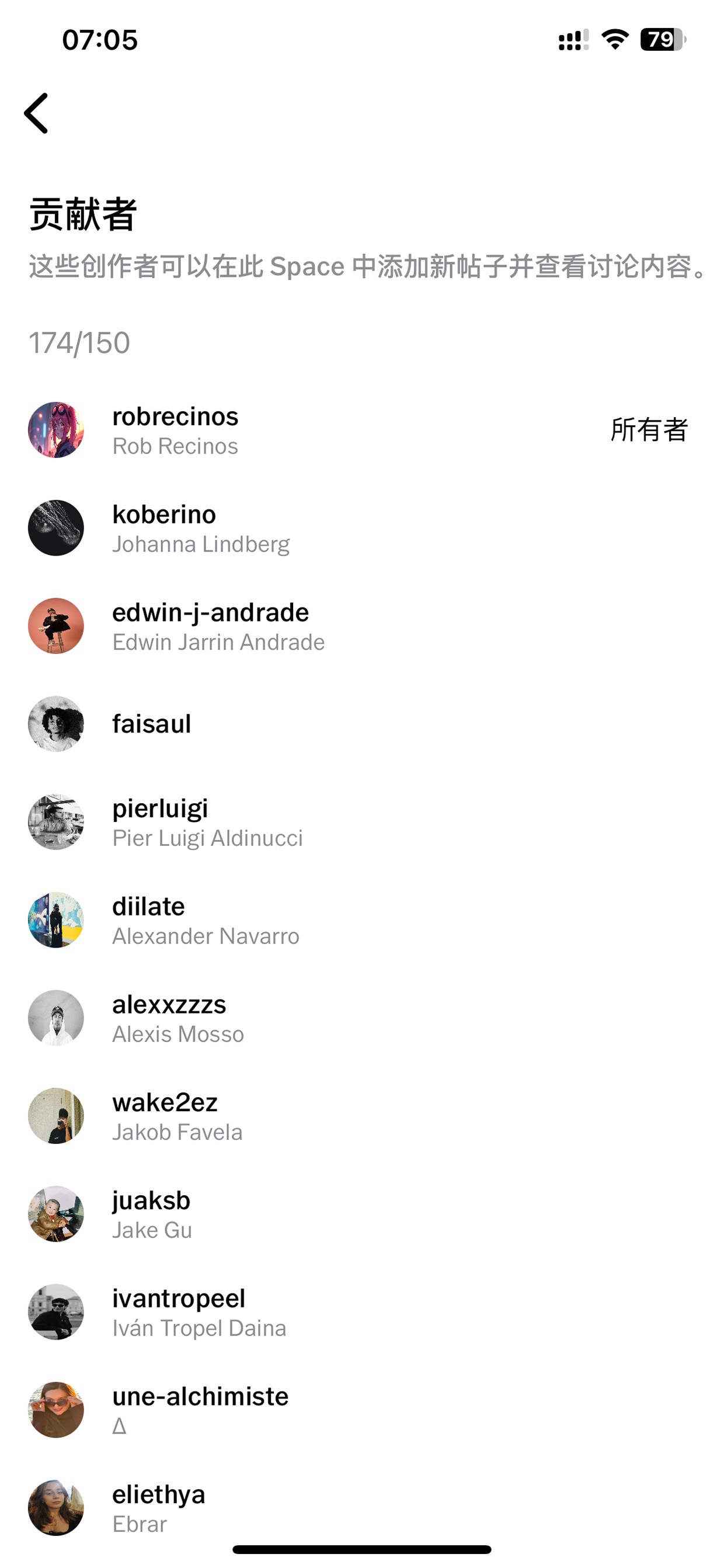724x1568 pixels.
Task: Select wake2ez Jakob Favela
Action: pos(362,1116)
